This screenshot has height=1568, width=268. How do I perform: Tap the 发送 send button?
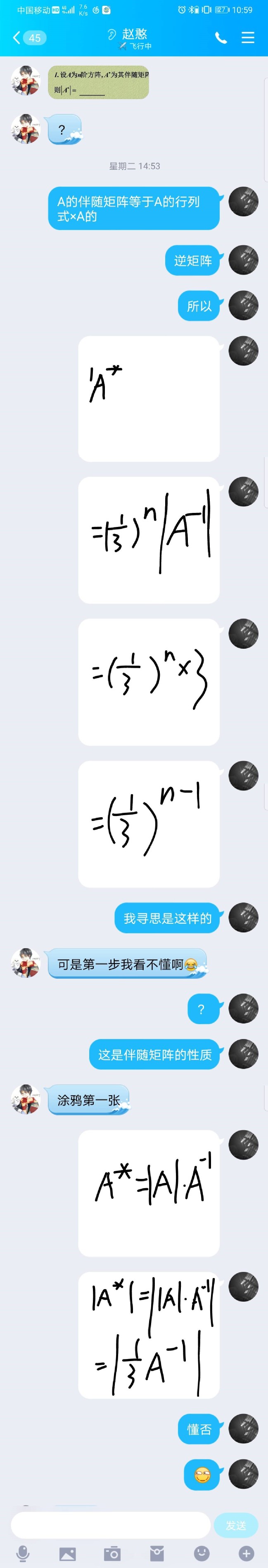236,1525
